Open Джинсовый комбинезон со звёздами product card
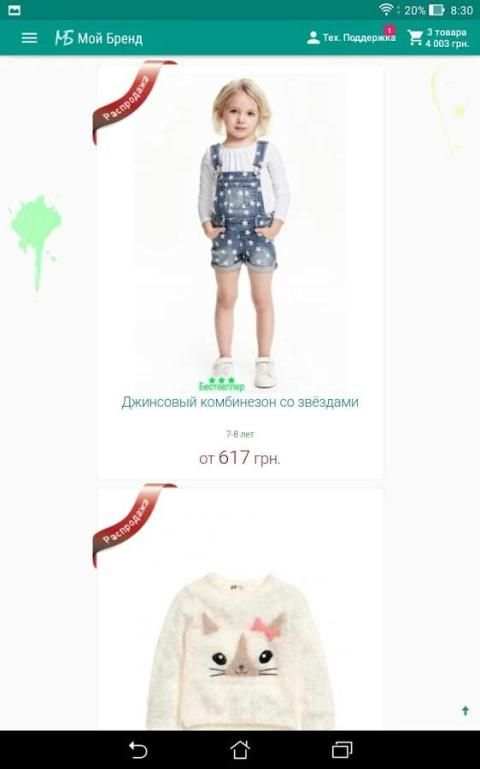The image size is (480, 769). click(240, 271)
